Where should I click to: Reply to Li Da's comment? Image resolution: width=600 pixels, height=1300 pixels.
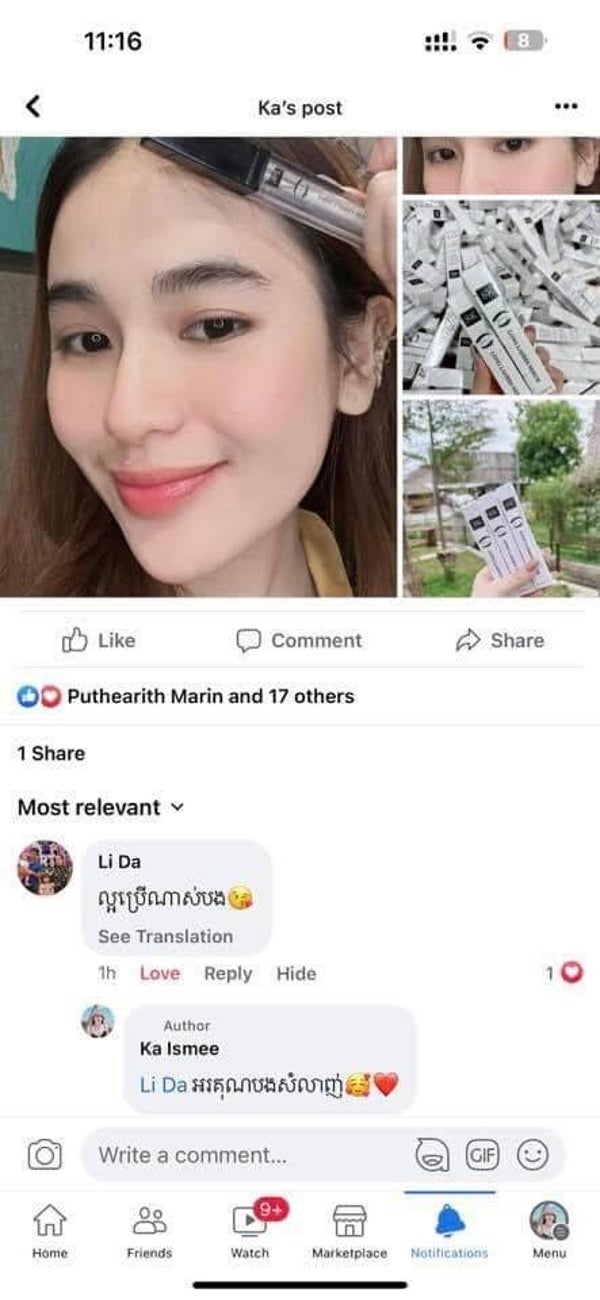[228, 973]
